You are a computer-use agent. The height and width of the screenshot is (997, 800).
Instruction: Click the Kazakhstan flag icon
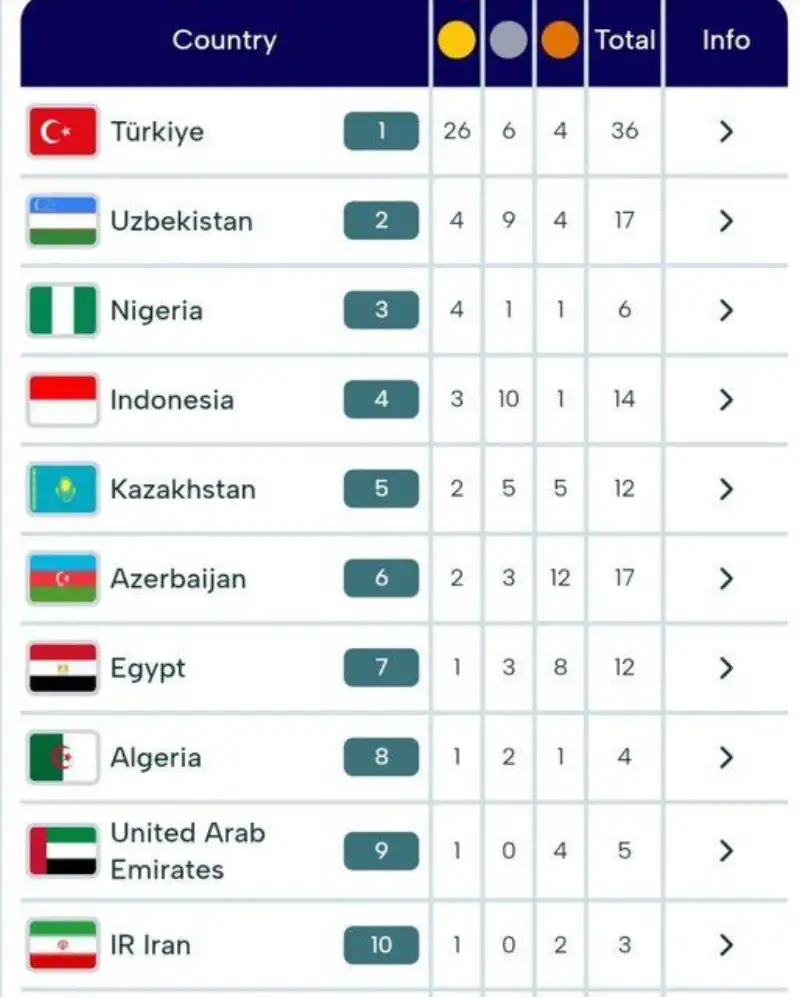(61, 489)
